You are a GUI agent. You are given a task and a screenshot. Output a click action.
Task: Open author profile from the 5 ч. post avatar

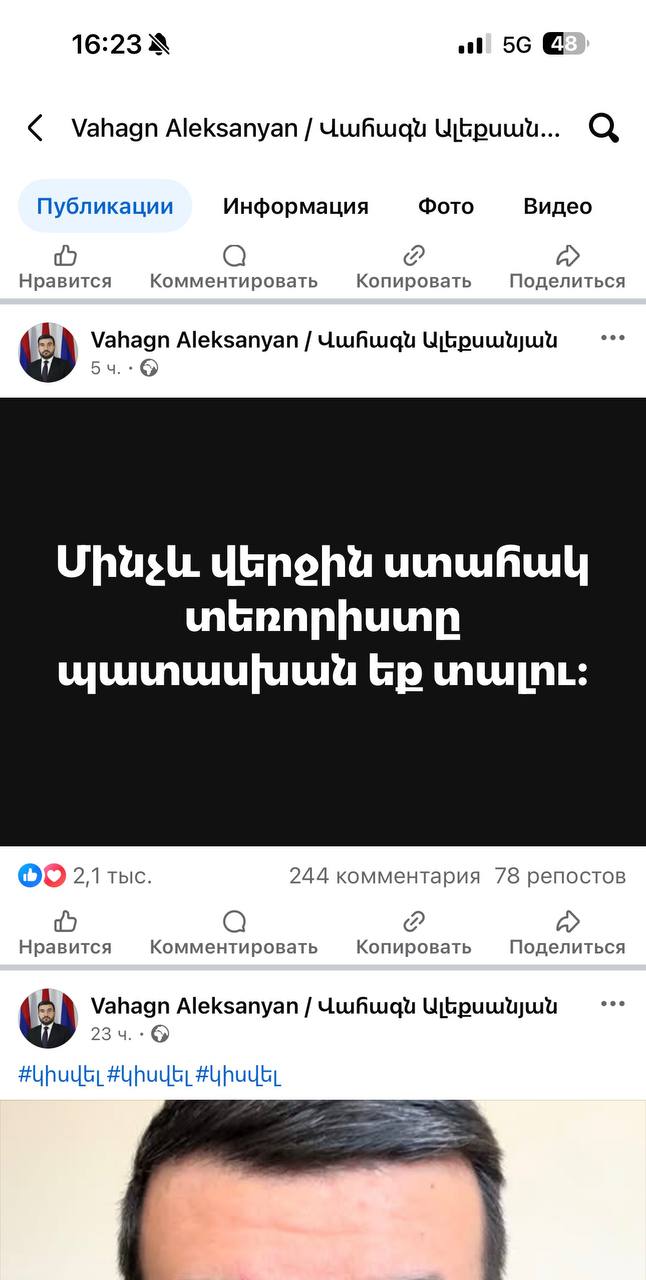tap(47, 352)
